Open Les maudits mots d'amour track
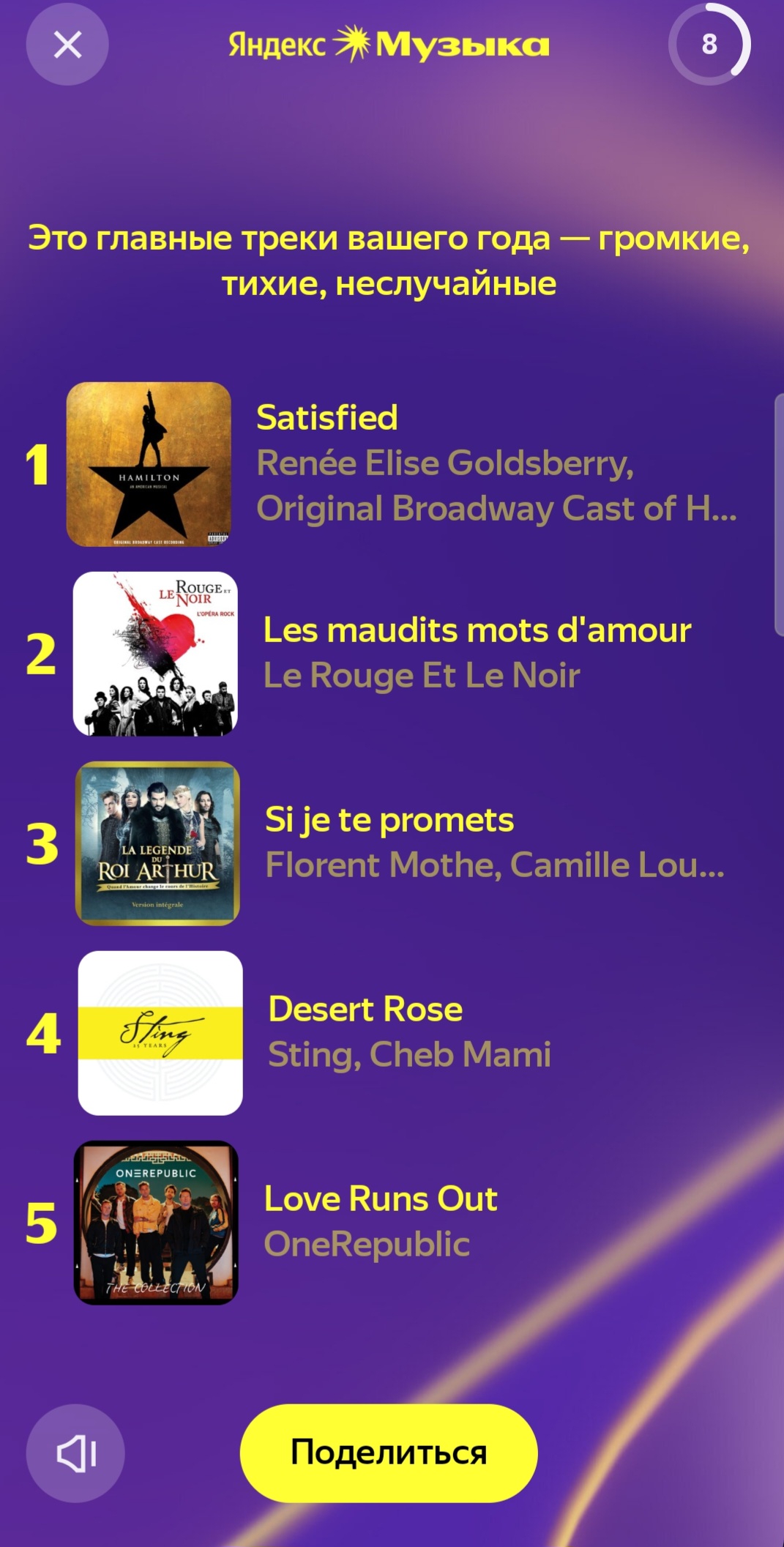Image resolution: width=784 pixels, height=1547 pixels. [477, 630]
